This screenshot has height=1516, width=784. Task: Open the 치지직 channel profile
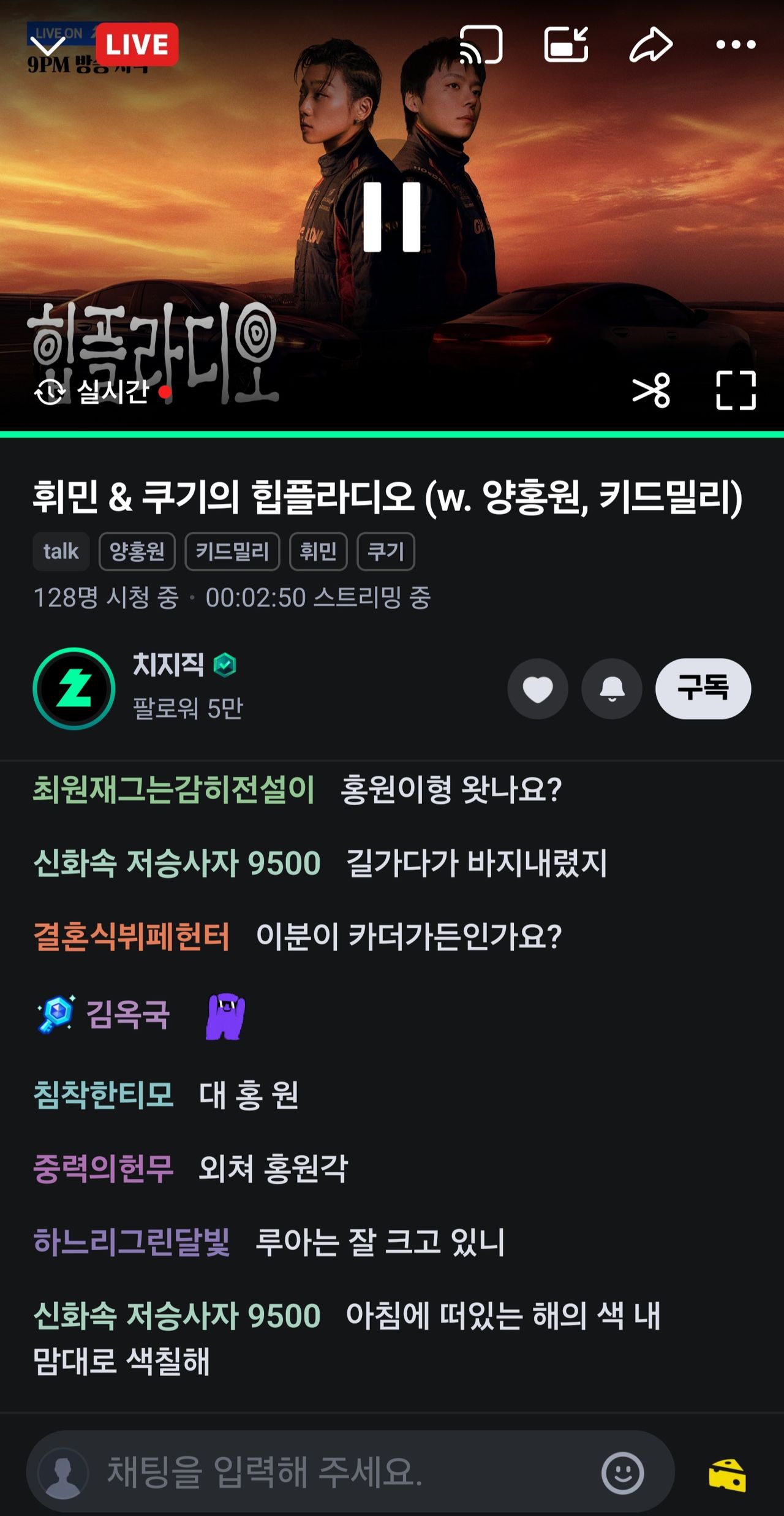[x=74, y=688]
